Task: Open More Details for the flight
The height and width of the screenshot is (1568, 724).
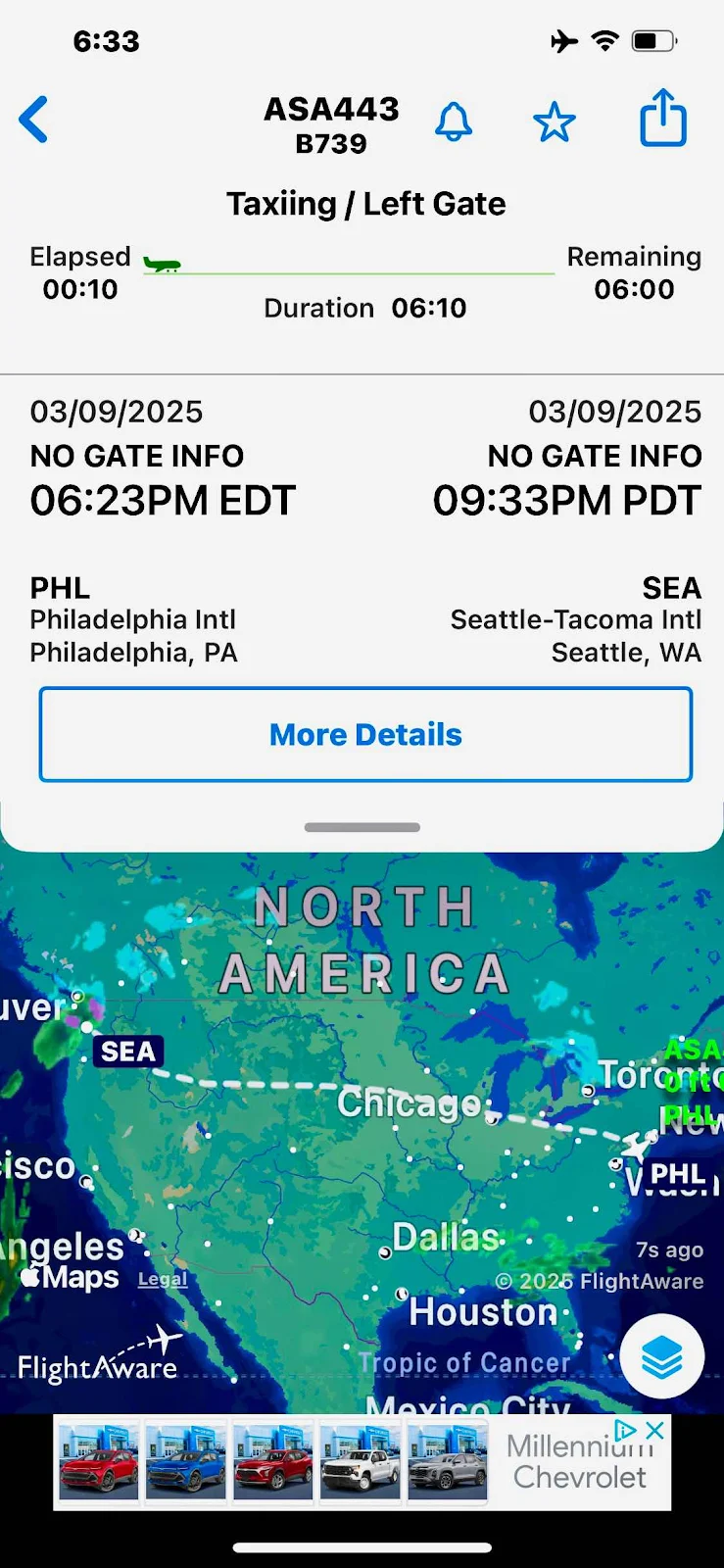Action: click(365, 735)
